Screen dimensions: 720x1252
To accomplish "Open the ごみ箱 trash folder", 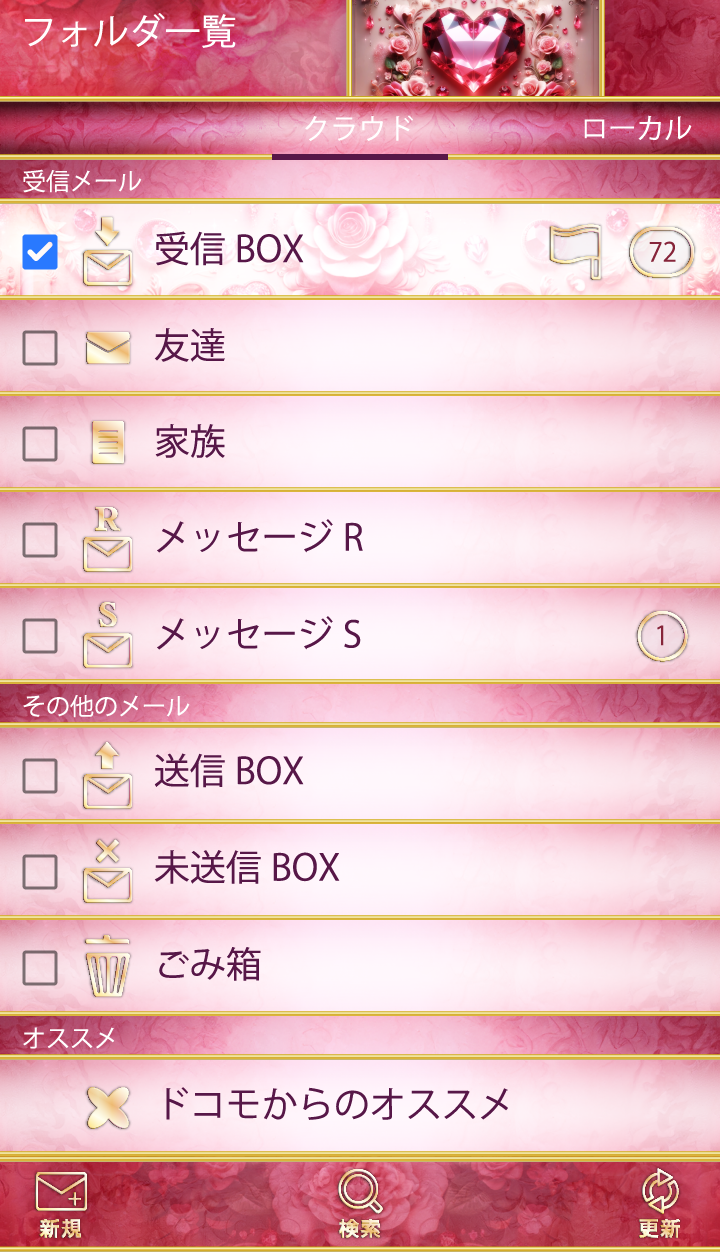I will pos(300,966).
